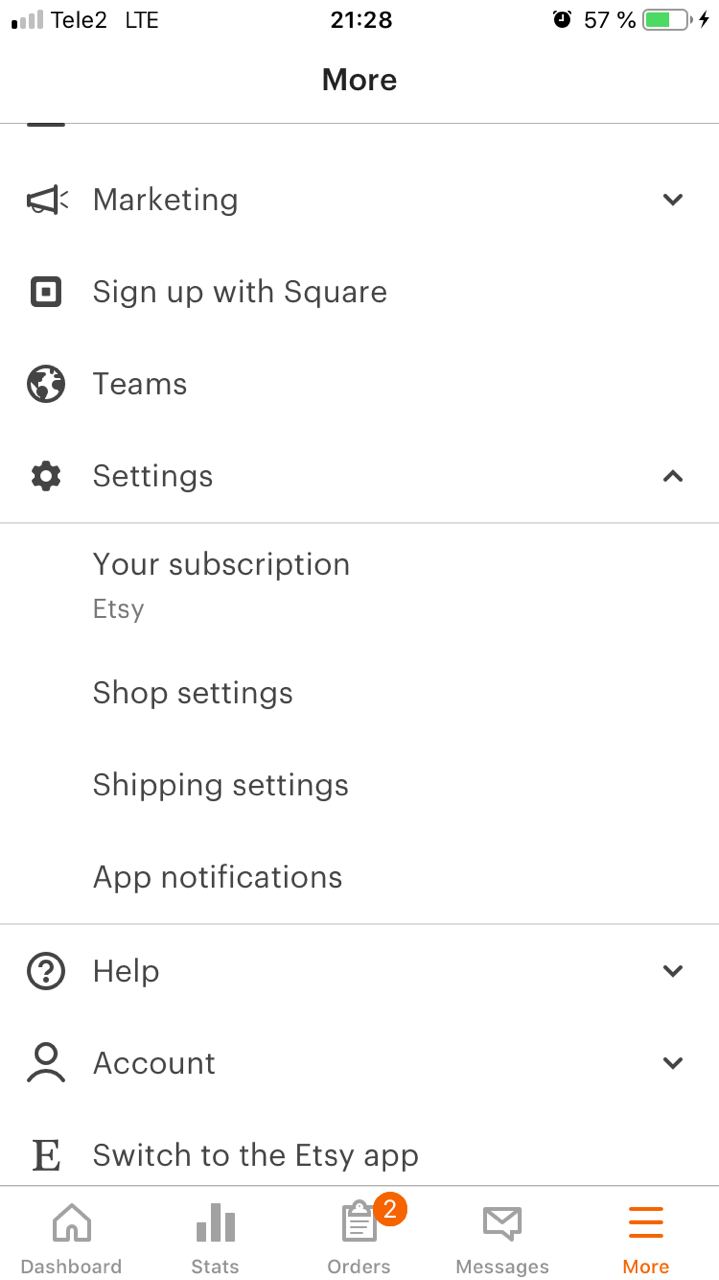Select the More tab

(646, 1238)
